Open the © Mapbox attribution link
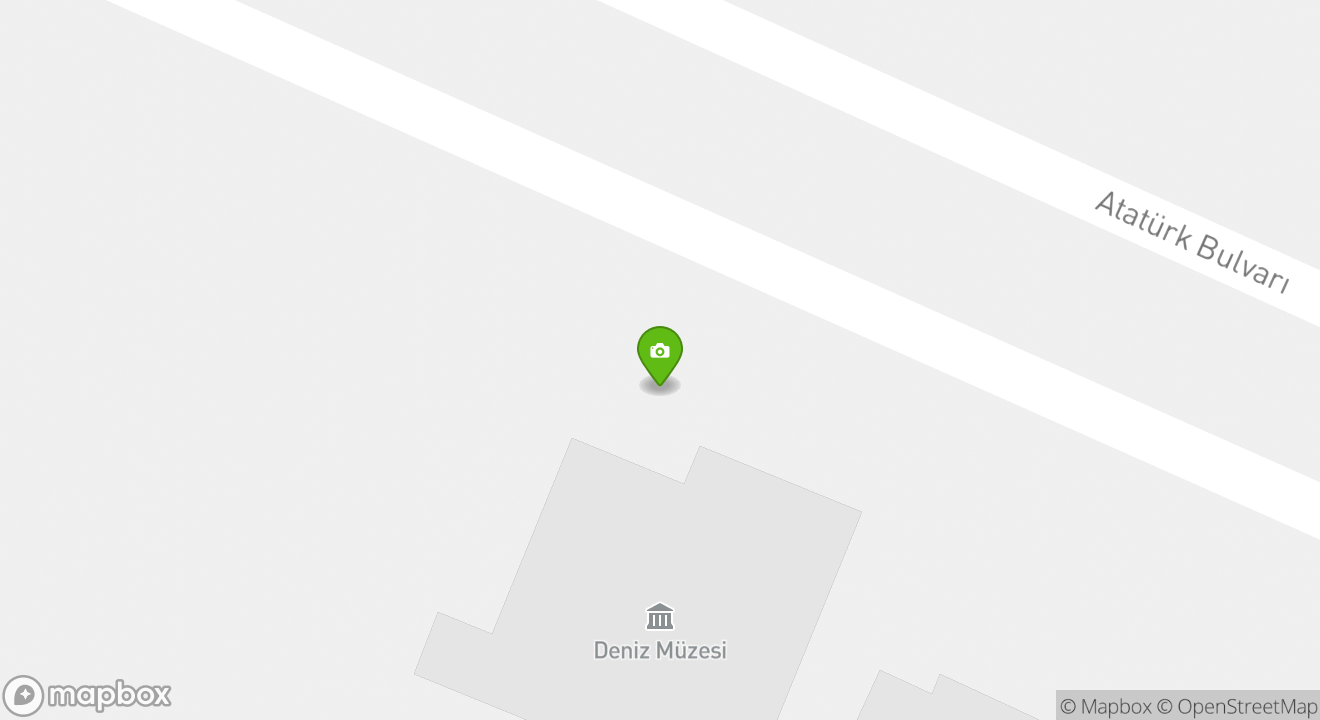The image size is (1320, 720). point(1105,706)
